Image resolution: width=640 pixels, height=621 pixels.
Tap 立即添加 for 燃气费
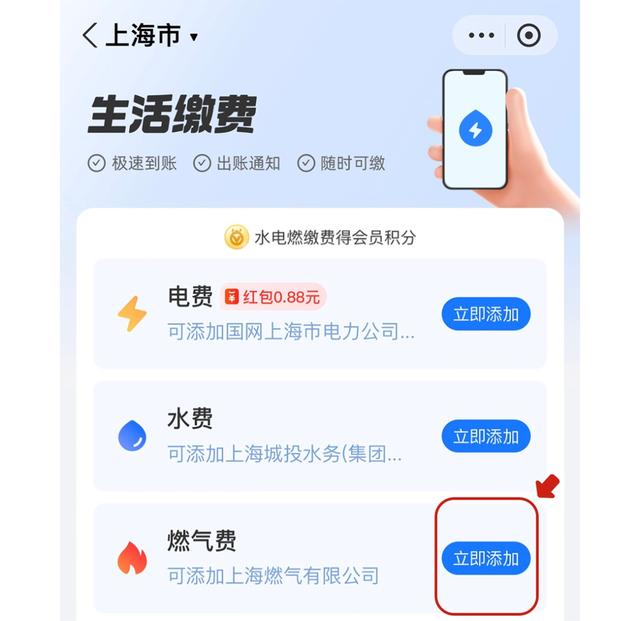(486, 558)
